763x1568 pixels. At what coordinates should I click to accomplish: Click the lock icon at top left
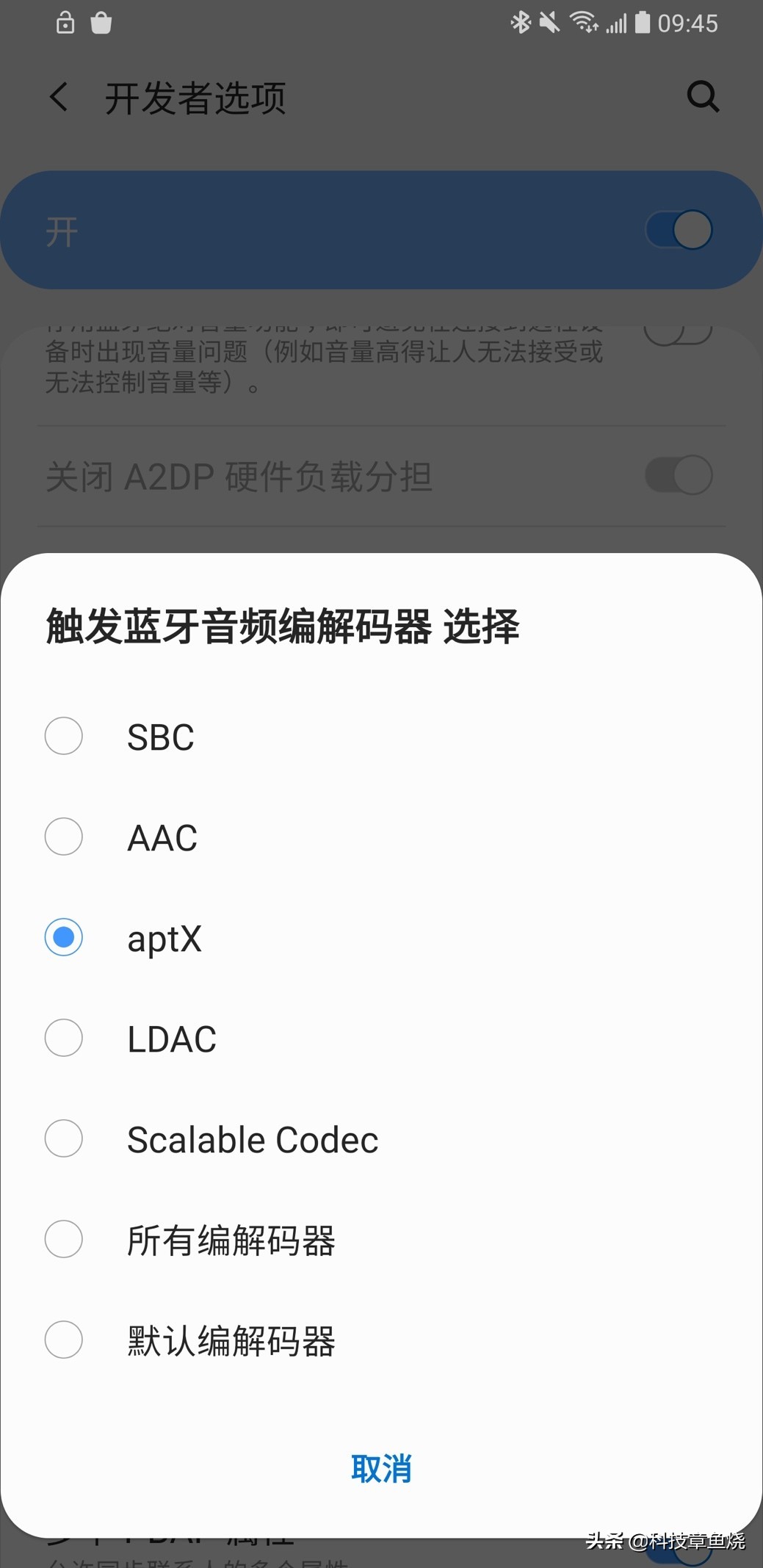click(x=65, y=23)
